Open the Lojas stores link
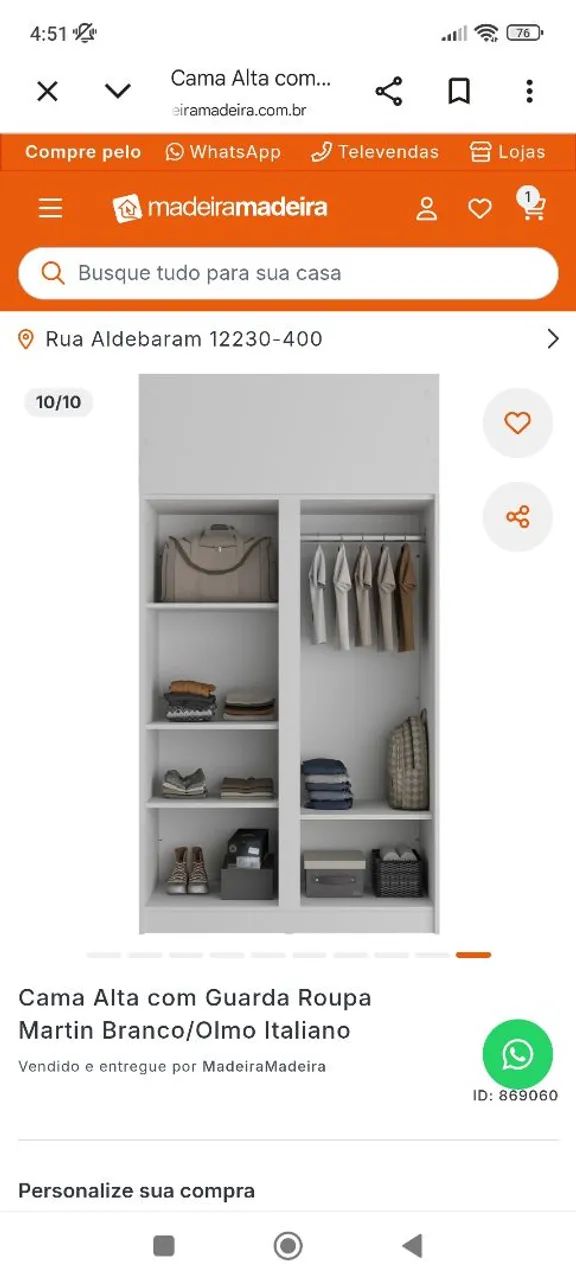The height and width of the screenshot is (1280, 576). 508,152
